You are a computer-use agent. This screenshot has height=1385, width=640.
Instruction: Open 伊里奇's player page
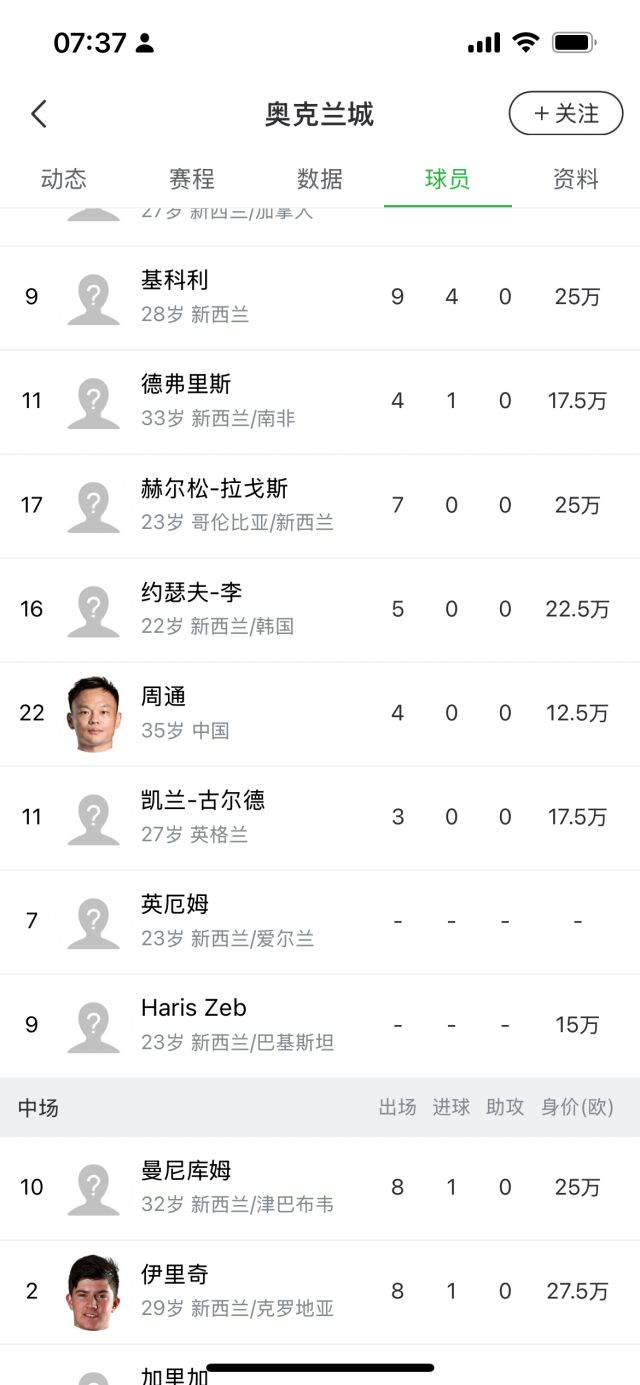pos(320,1292)
